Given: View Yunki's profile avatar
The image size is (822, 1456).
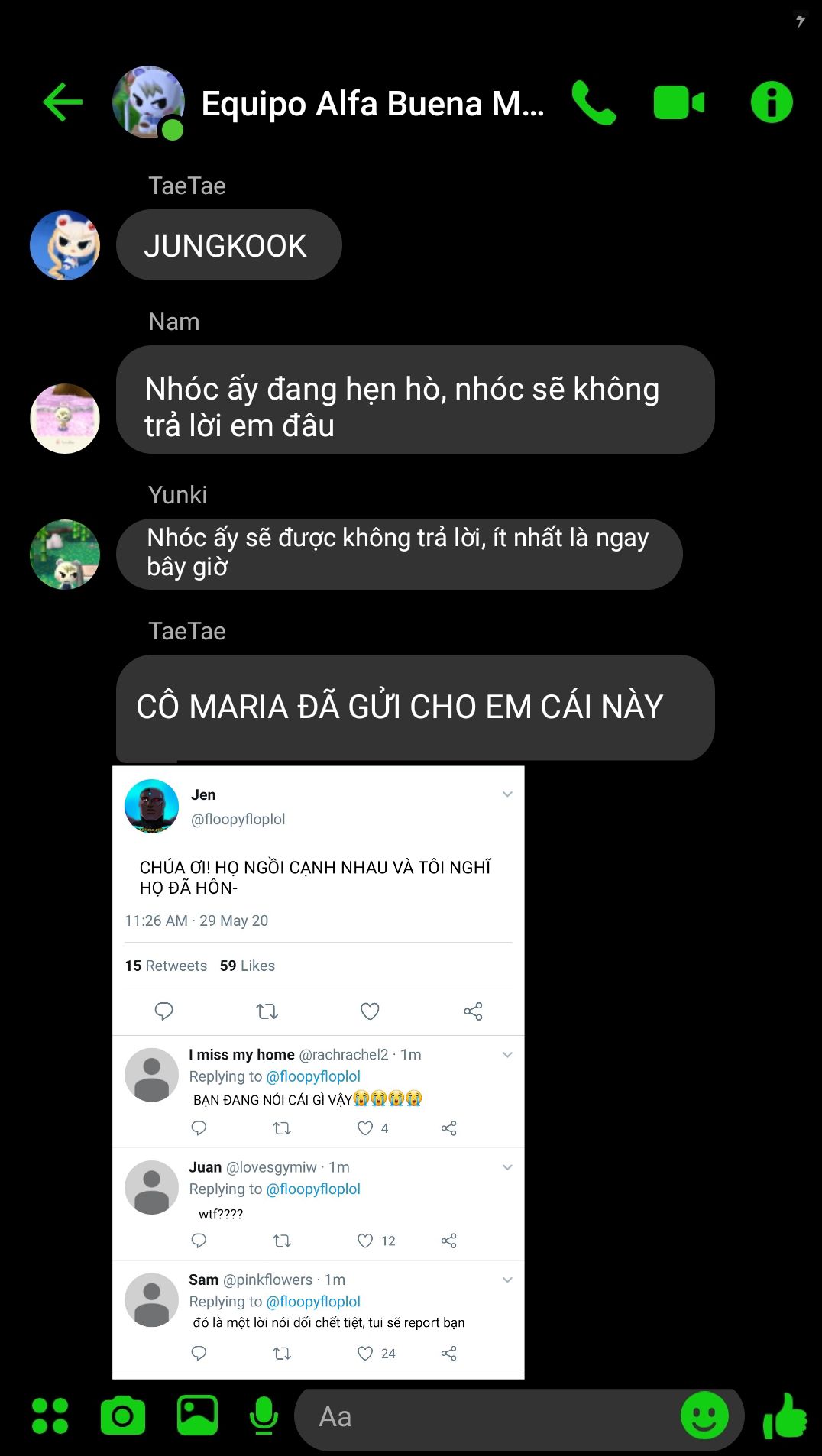Looking at the screenshot, I should pos(65,555).
